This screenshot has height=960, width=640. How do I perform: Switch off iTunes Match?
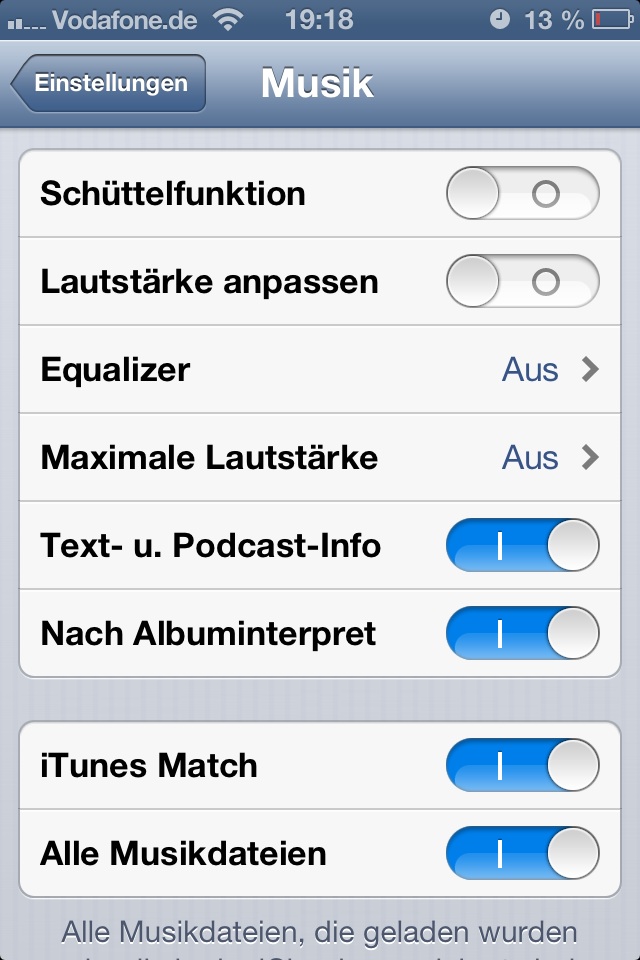(x=522, y=766)
